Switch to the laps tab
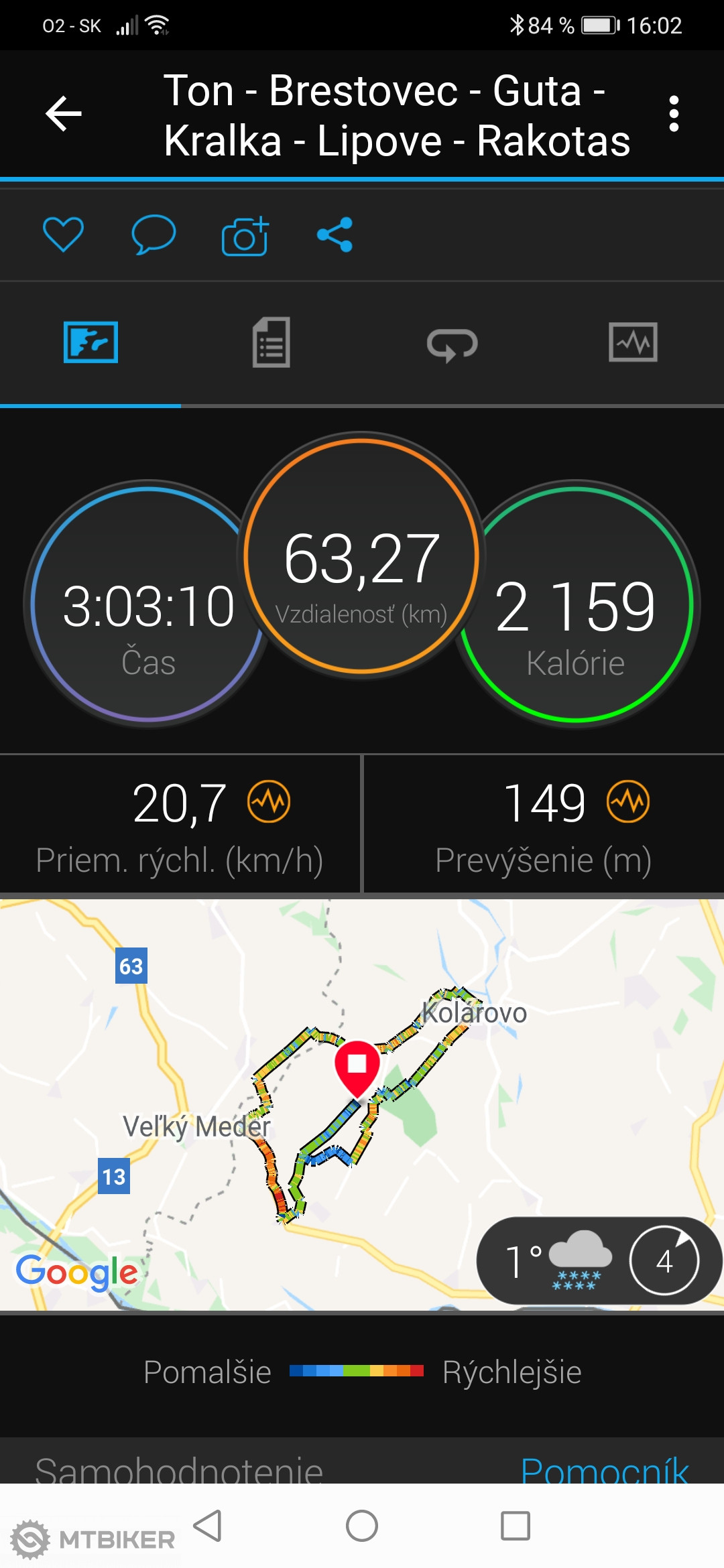The height and width of the screenshot is (1568, 724). [452, 344]
